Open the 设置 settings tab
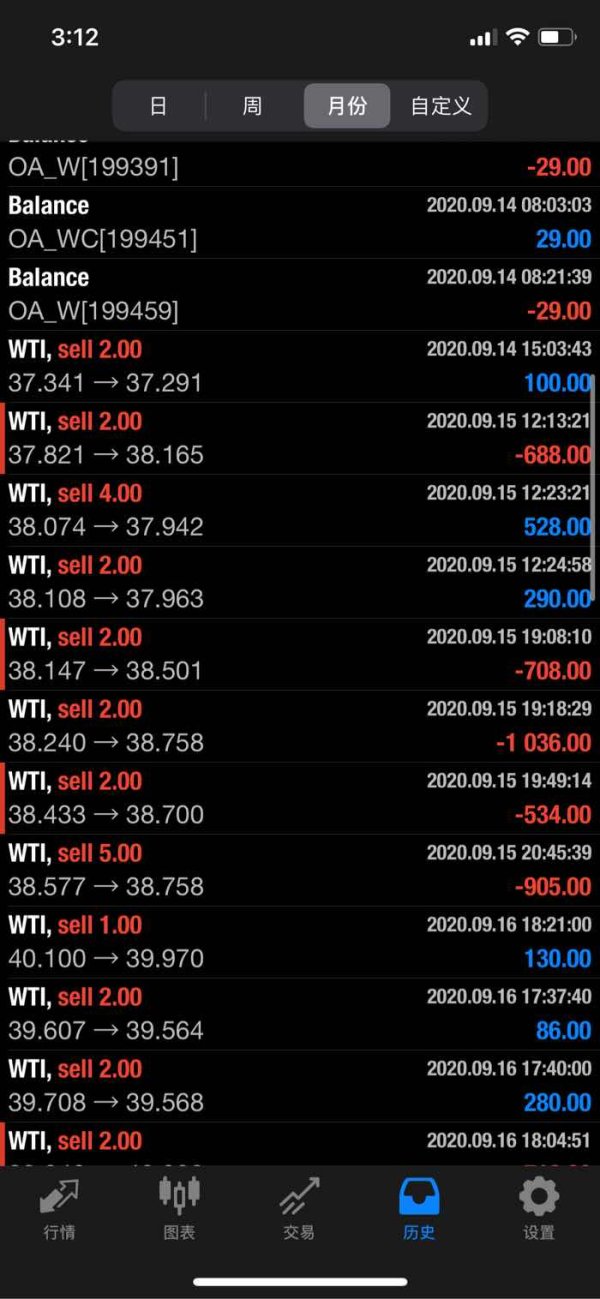 pyautogui.click(x=539, y=1208)
